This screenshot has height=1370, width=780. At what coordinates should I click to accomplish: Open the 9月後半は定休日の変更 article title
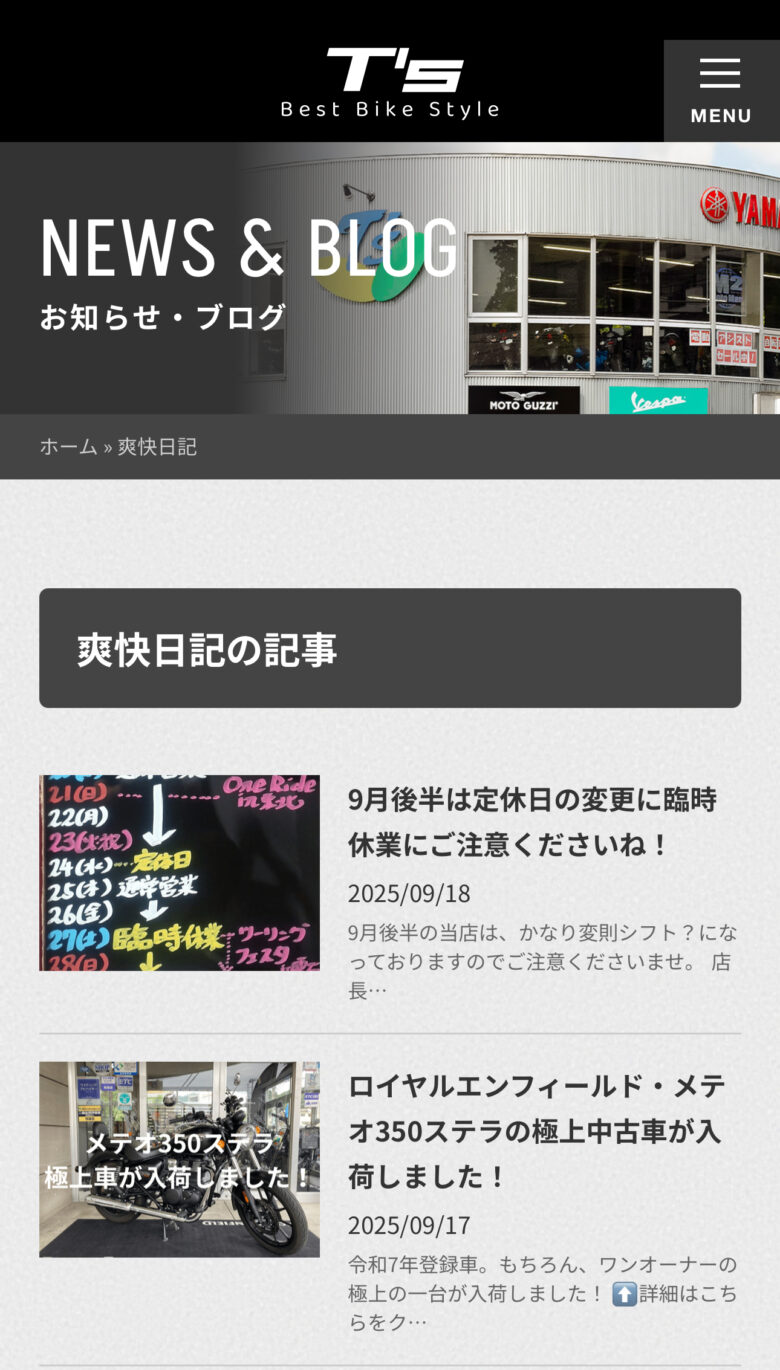[x=532, y=822]
